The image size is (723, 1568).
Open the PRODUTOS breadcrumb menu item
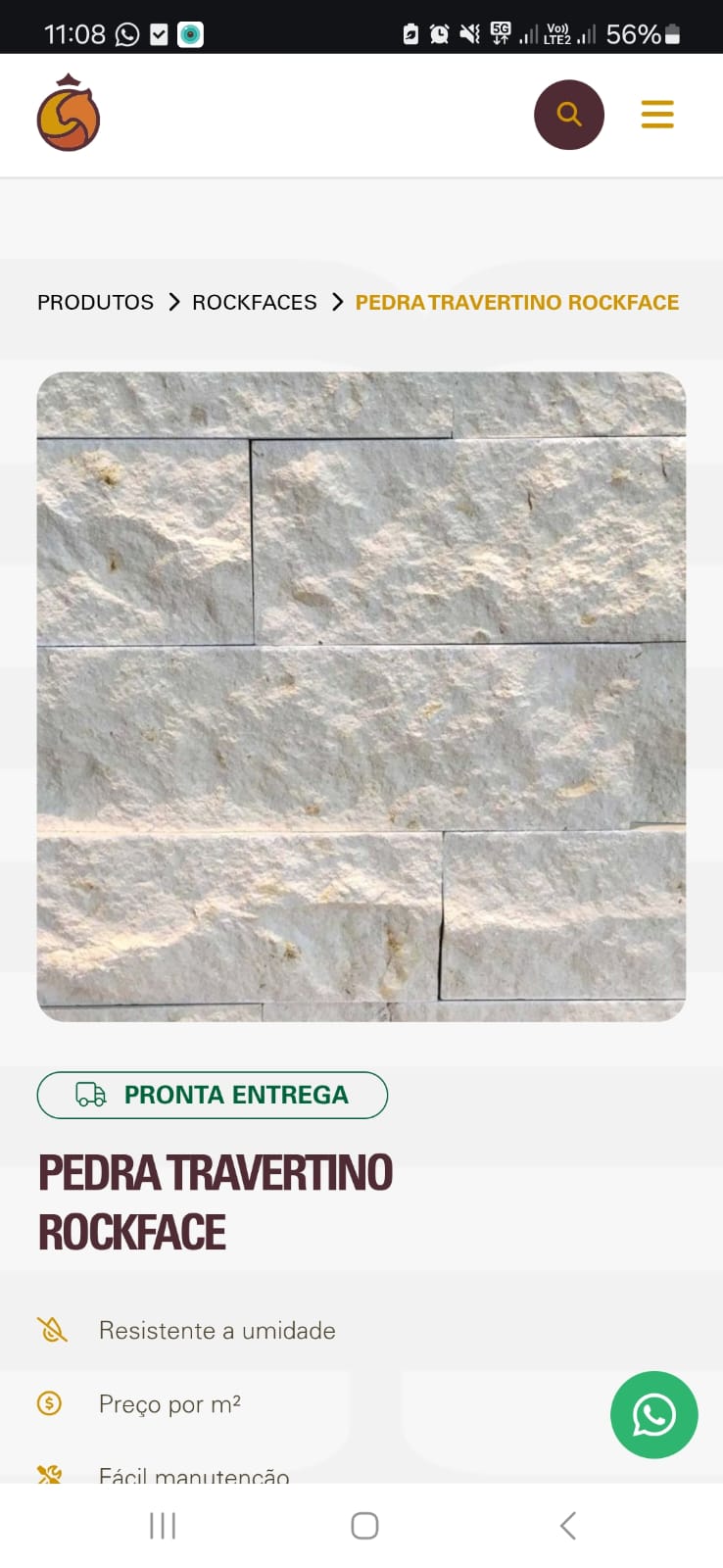click(94, 302)
